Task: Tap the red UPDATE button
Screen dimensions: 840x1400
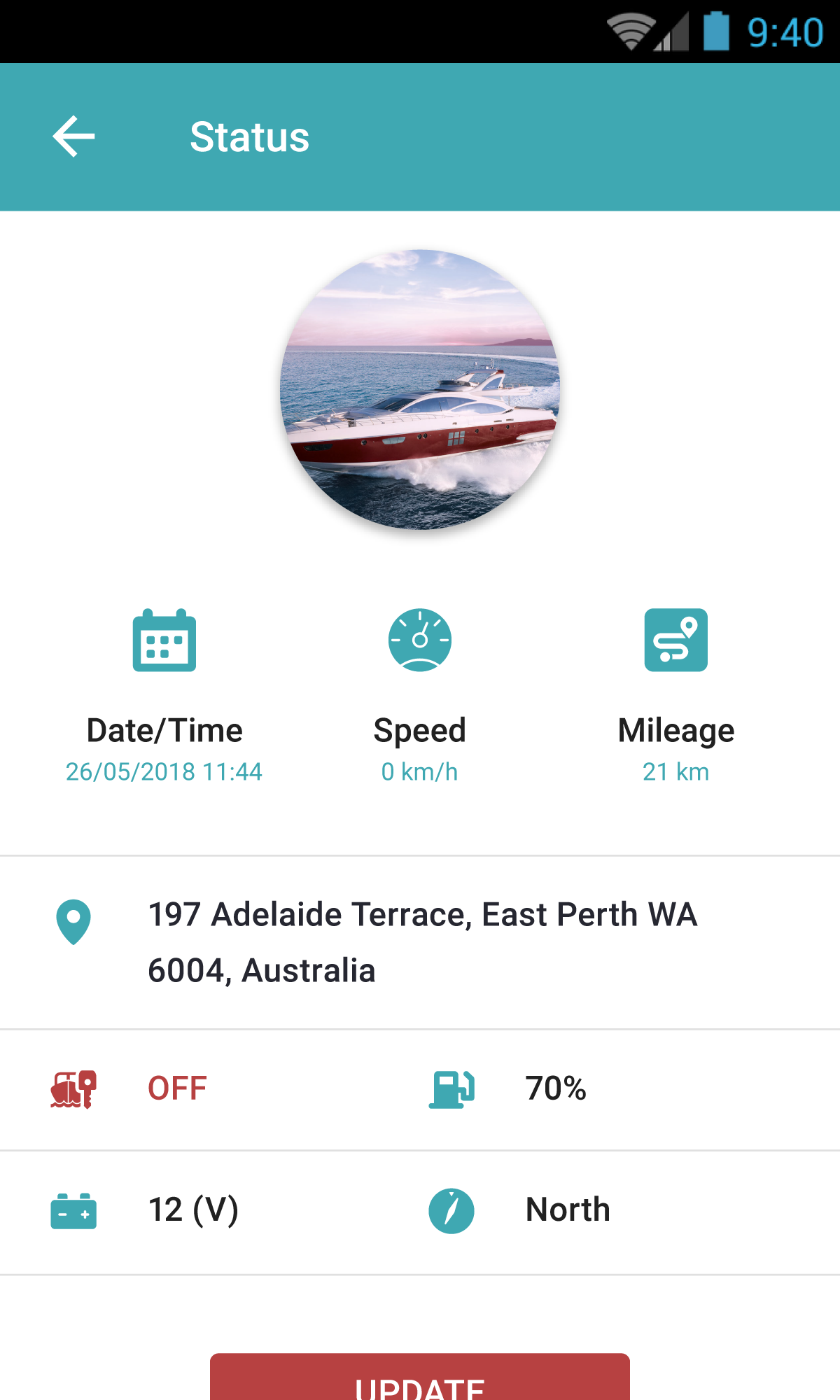Action: pos(420,1379)
